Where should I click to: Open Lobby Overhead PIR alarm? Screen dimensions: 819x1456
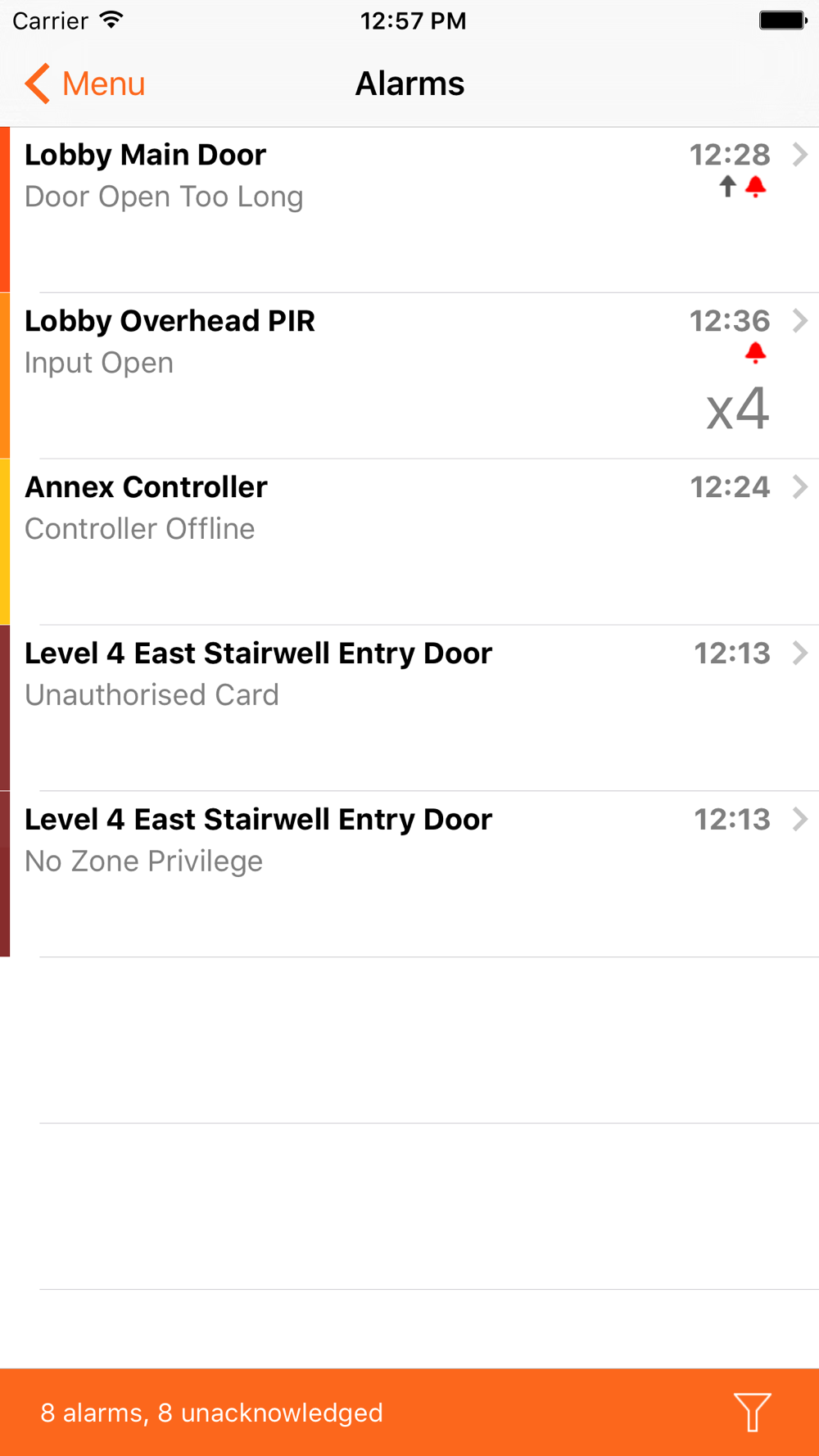(409, 376)
